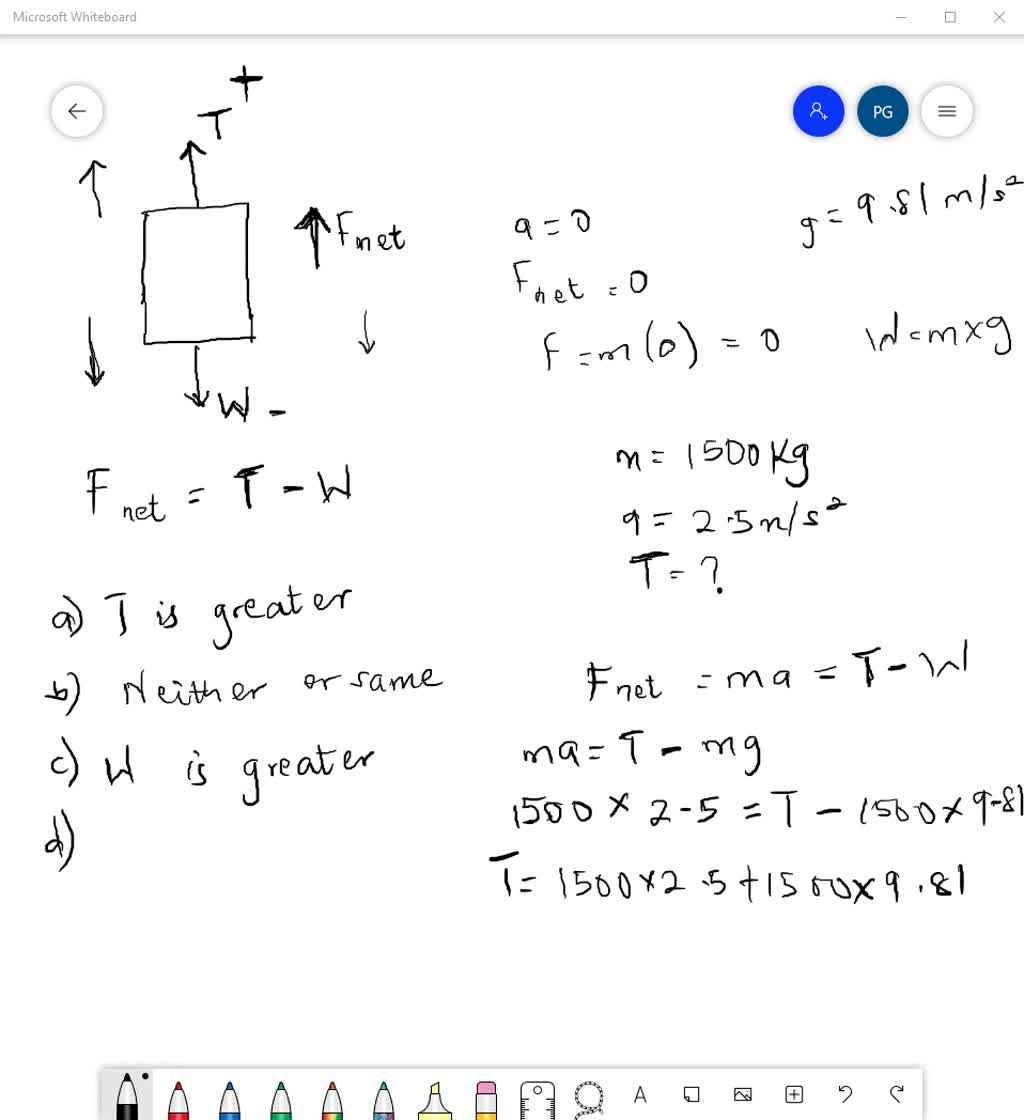This screenshot has width=1024, height=1120.
Task: Redo the last action
Action: [x=897, y=1096]
